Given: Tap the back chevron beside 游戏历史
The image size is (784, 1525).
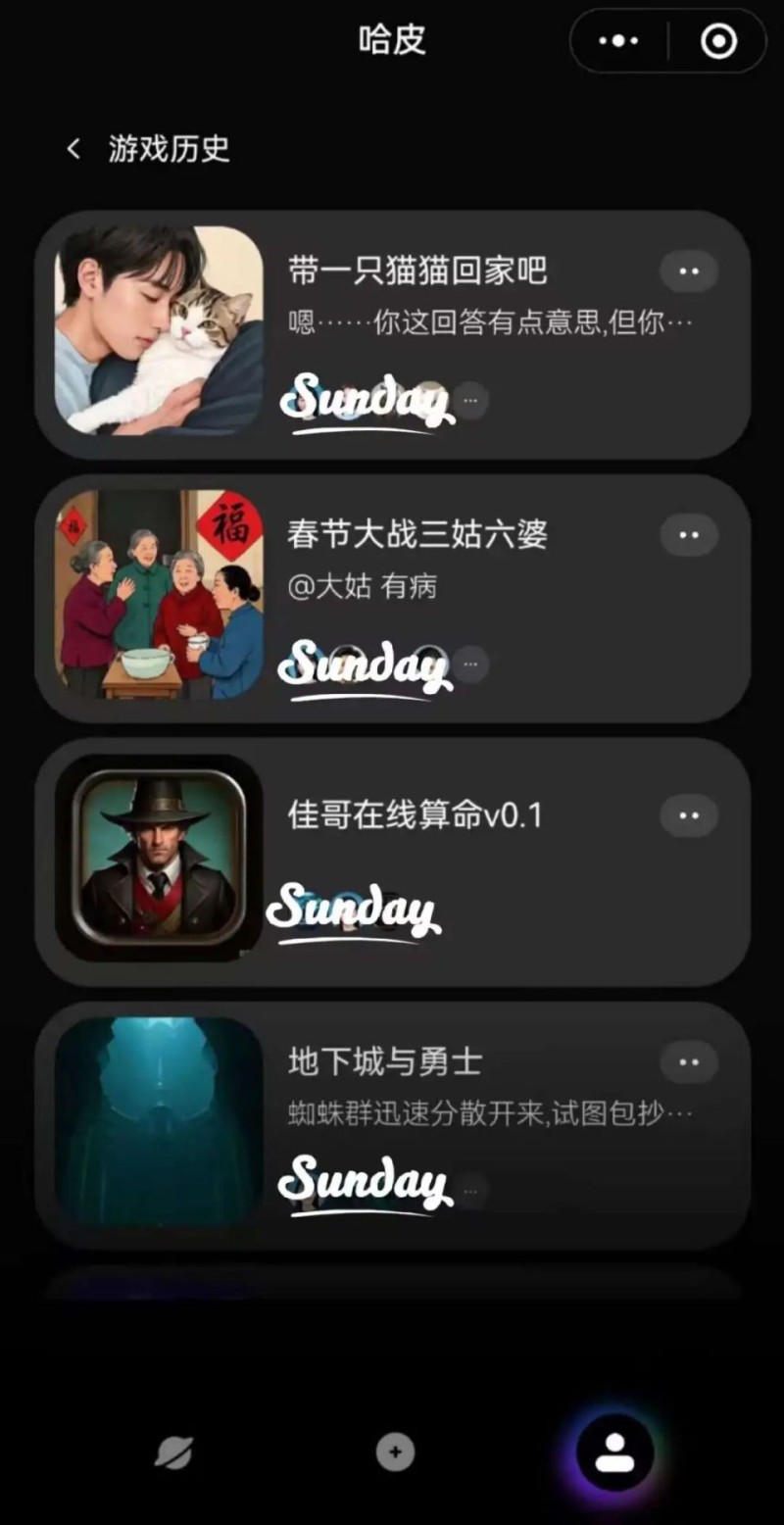Looking at the screenshot, I should pos(73,147).
